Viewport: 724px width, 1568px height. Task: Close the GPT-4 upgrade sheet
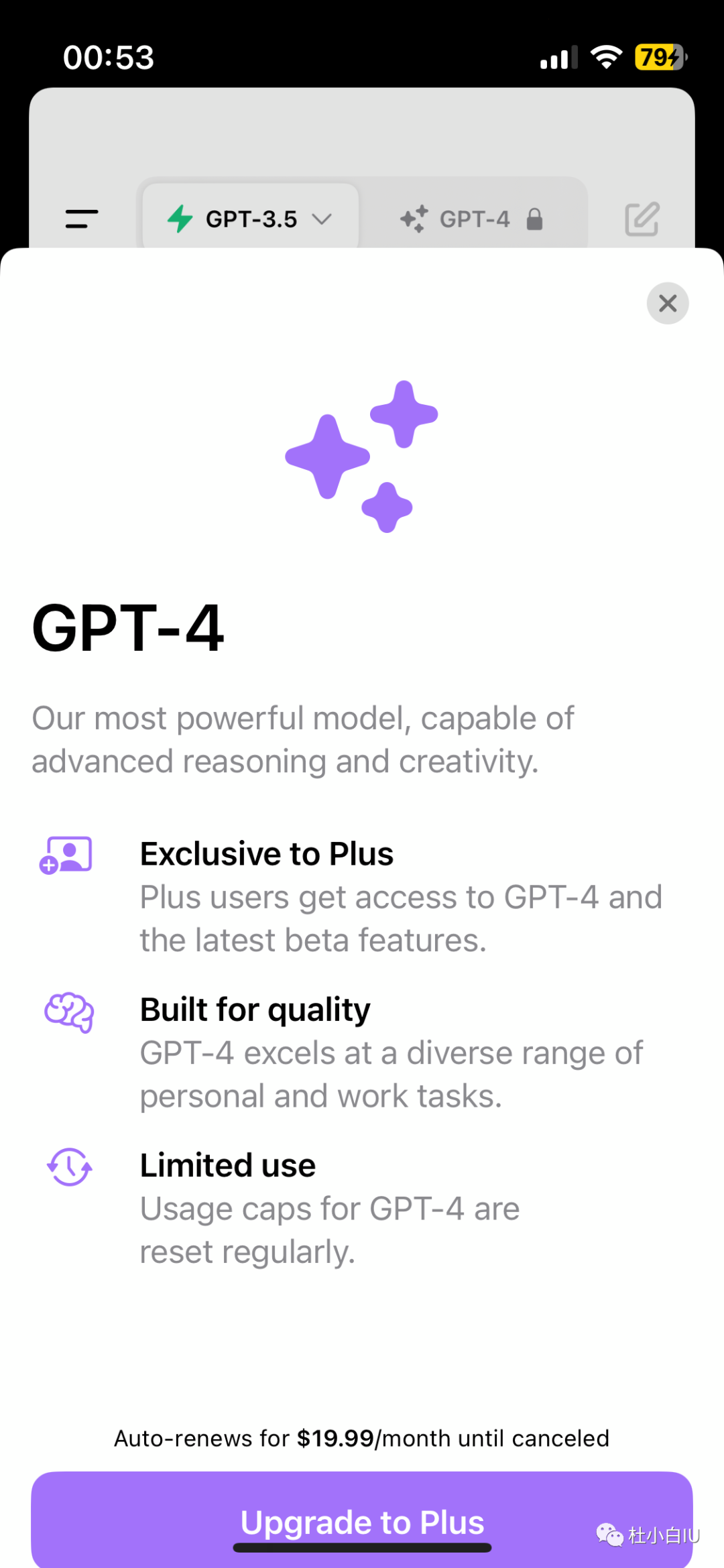[667, 304]
